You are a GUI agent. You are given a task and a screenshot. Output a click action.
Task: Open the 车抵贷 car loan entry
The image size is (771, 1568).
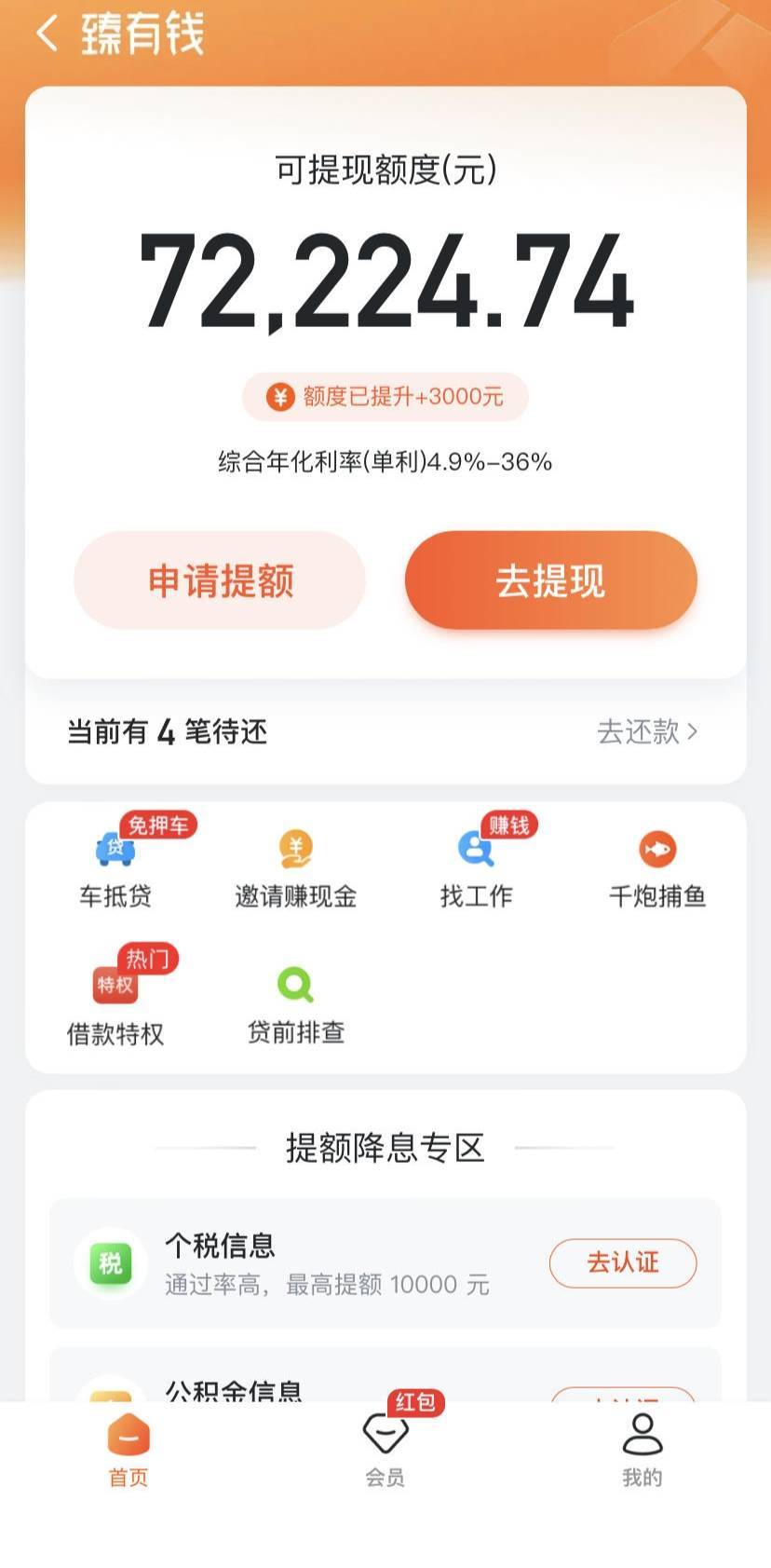pos(115,864)
